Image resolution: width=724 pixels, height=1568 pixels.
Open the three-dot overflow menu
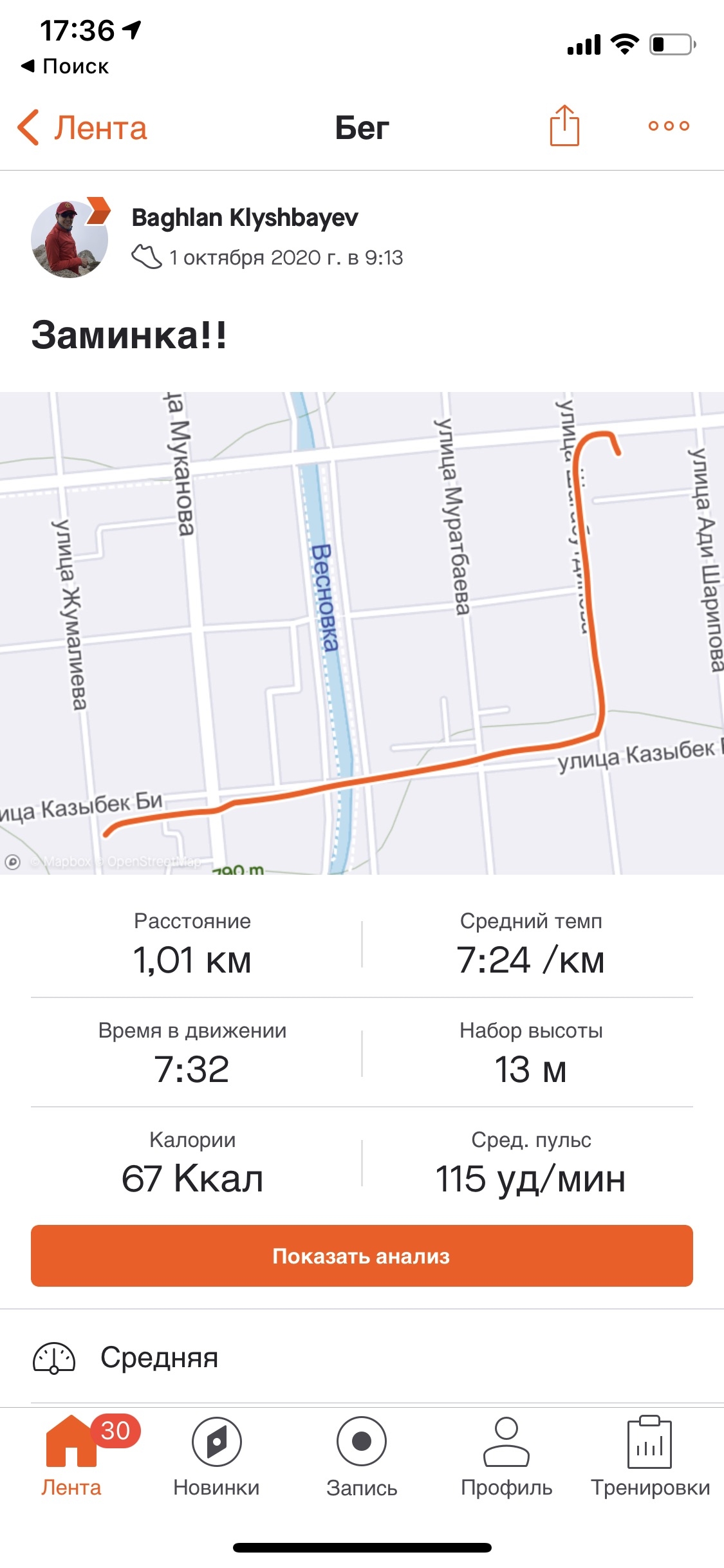click(669, 126)
